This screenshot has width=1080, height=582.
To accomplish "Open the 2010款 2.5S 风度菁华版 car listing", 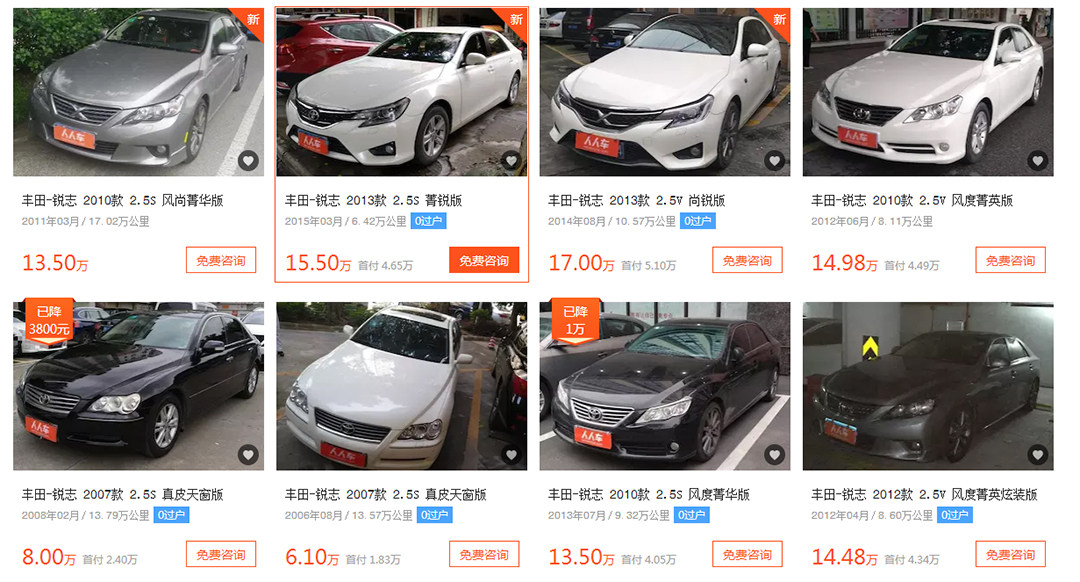I will click(649, 494).
